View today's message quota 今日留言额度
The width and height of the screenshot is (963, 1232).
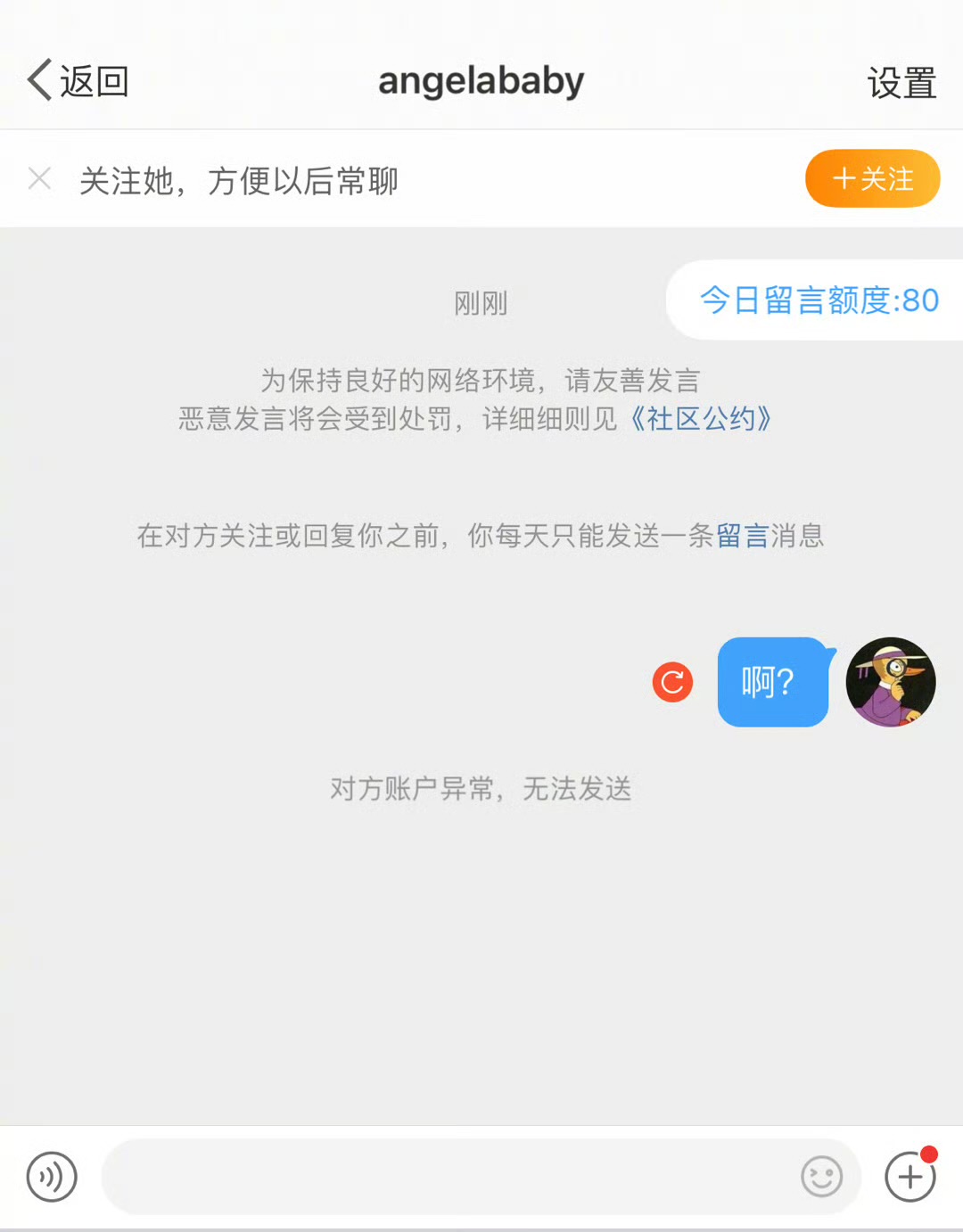(x=818, y=300)
